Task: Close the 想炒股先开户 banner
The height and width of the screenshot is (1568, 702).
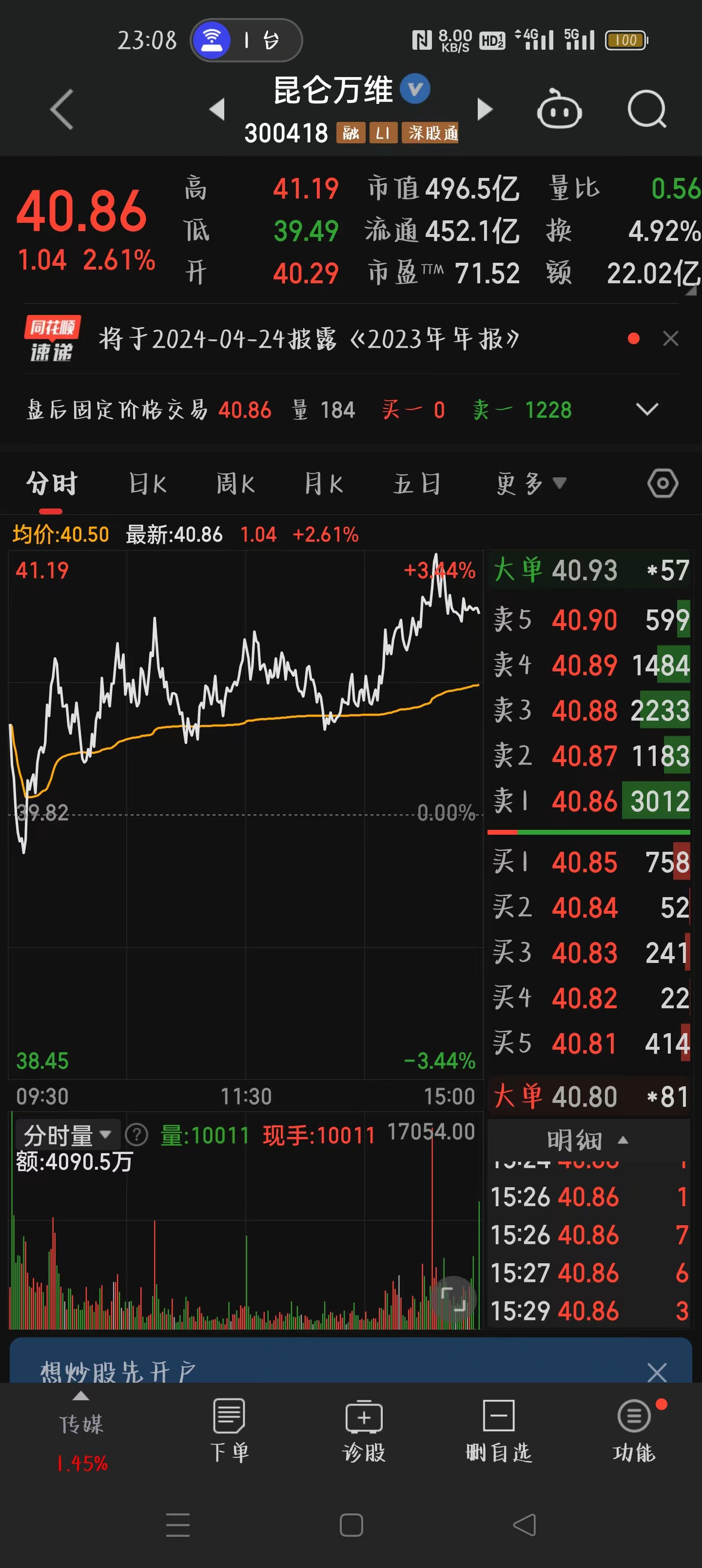Action: tap(656, 1372)
